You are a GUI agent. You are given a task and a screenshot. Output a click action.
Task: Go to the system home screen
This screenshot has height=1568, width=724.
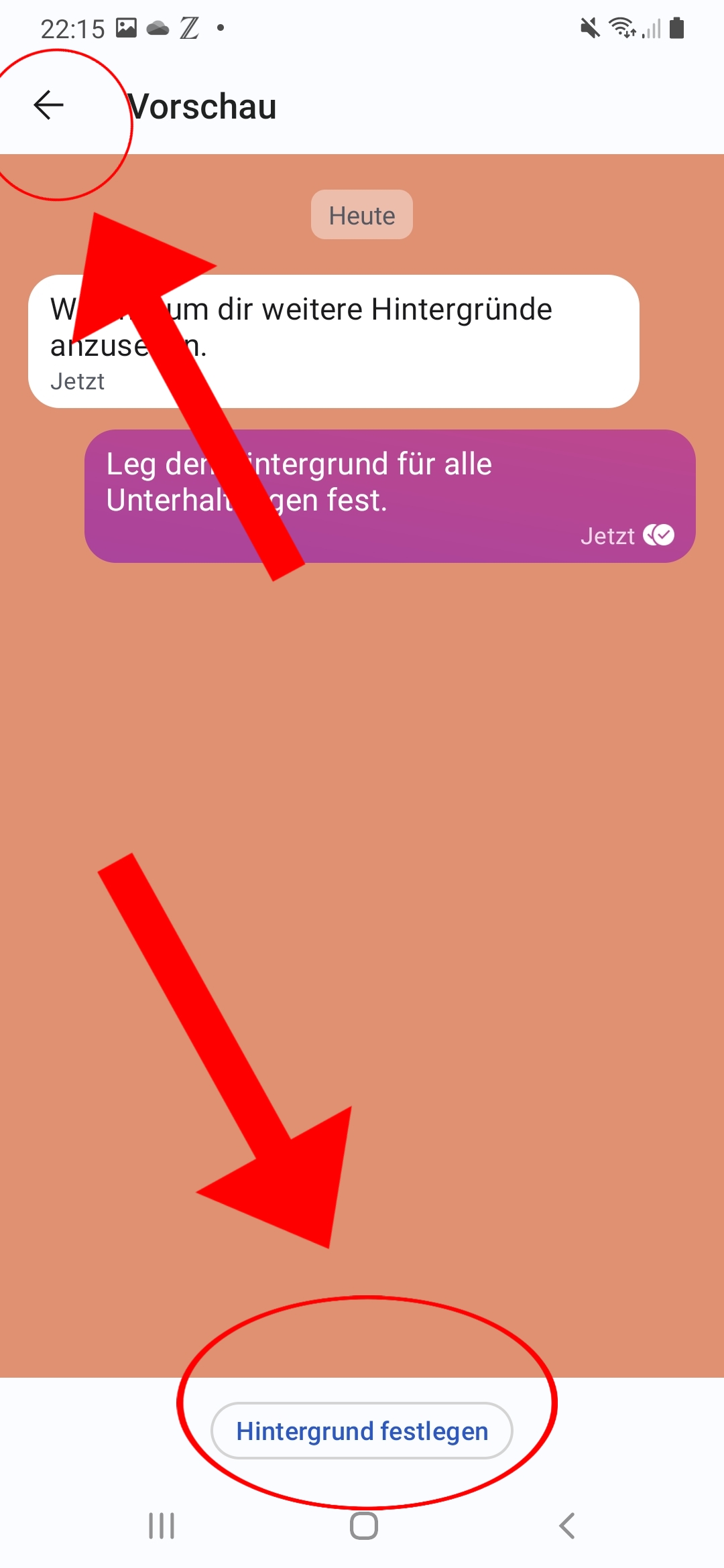coord(364,1526)
